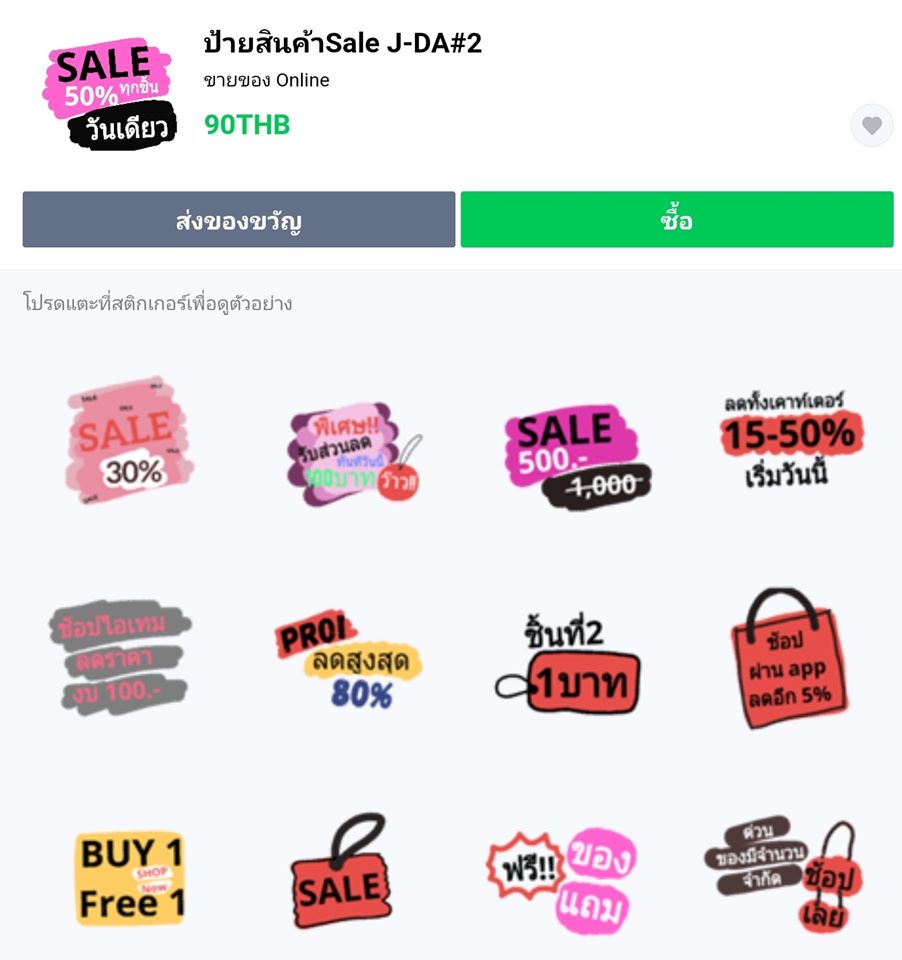Buy the sticker set with ซื้อ button
902x960 pixels.
pyautogui.click(x=677, y=220)
